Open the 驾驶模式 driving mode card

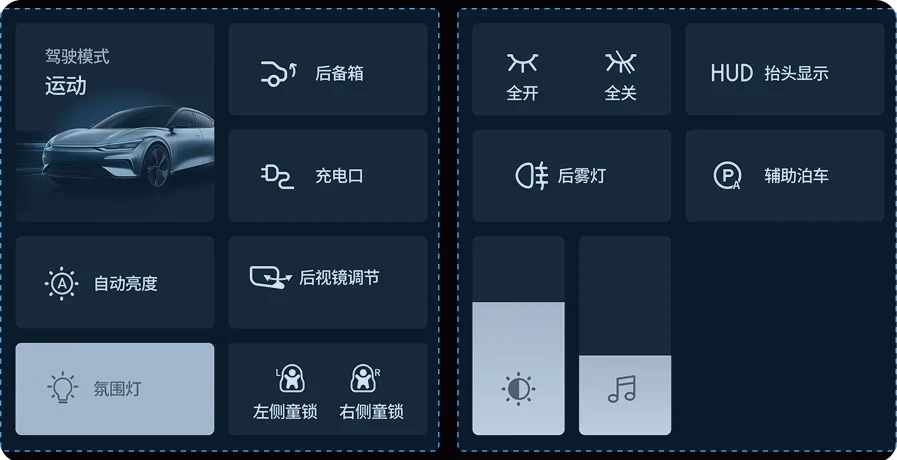tap(115, 122)
